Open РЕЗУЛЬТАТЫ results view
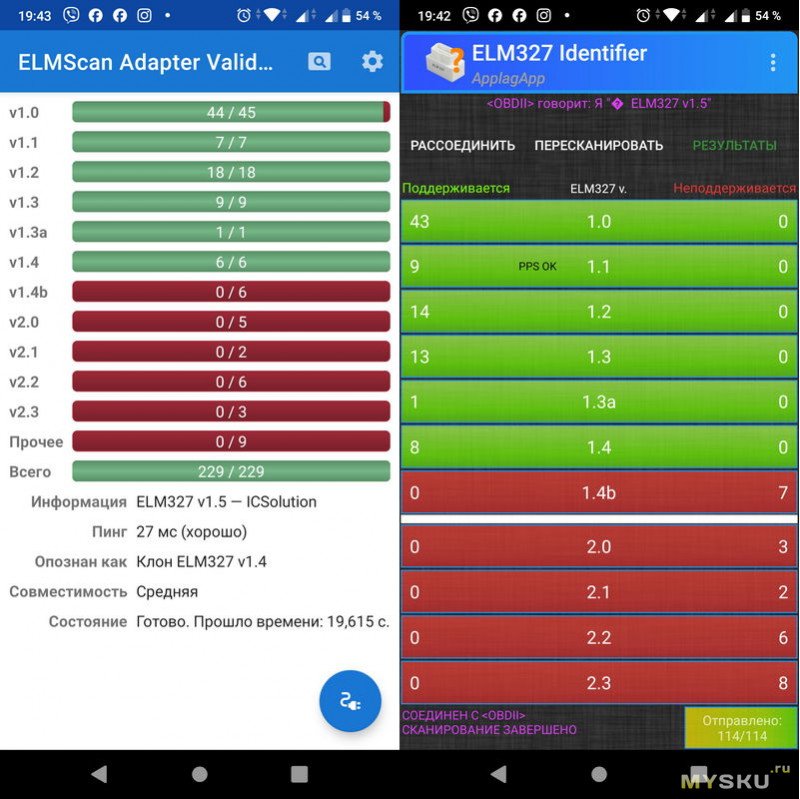 tap(734, 146)
